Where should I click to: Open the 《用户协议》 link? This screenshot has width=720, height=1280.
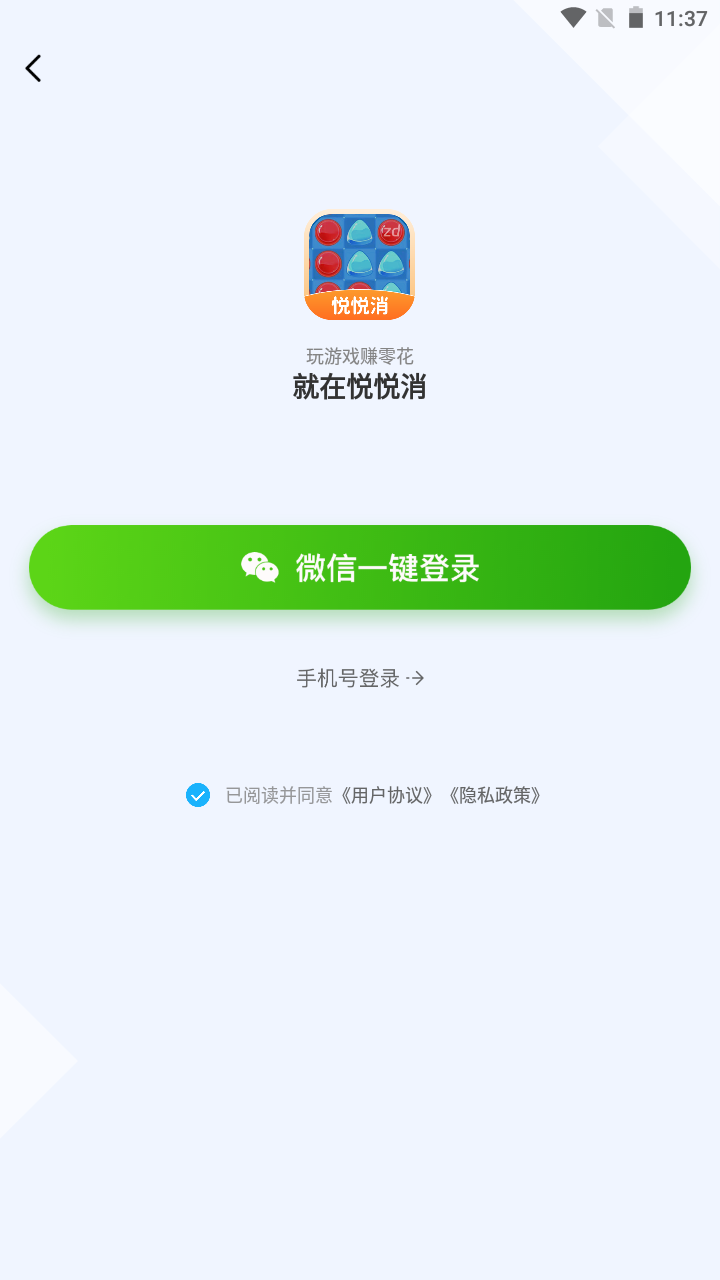(387, 796)
